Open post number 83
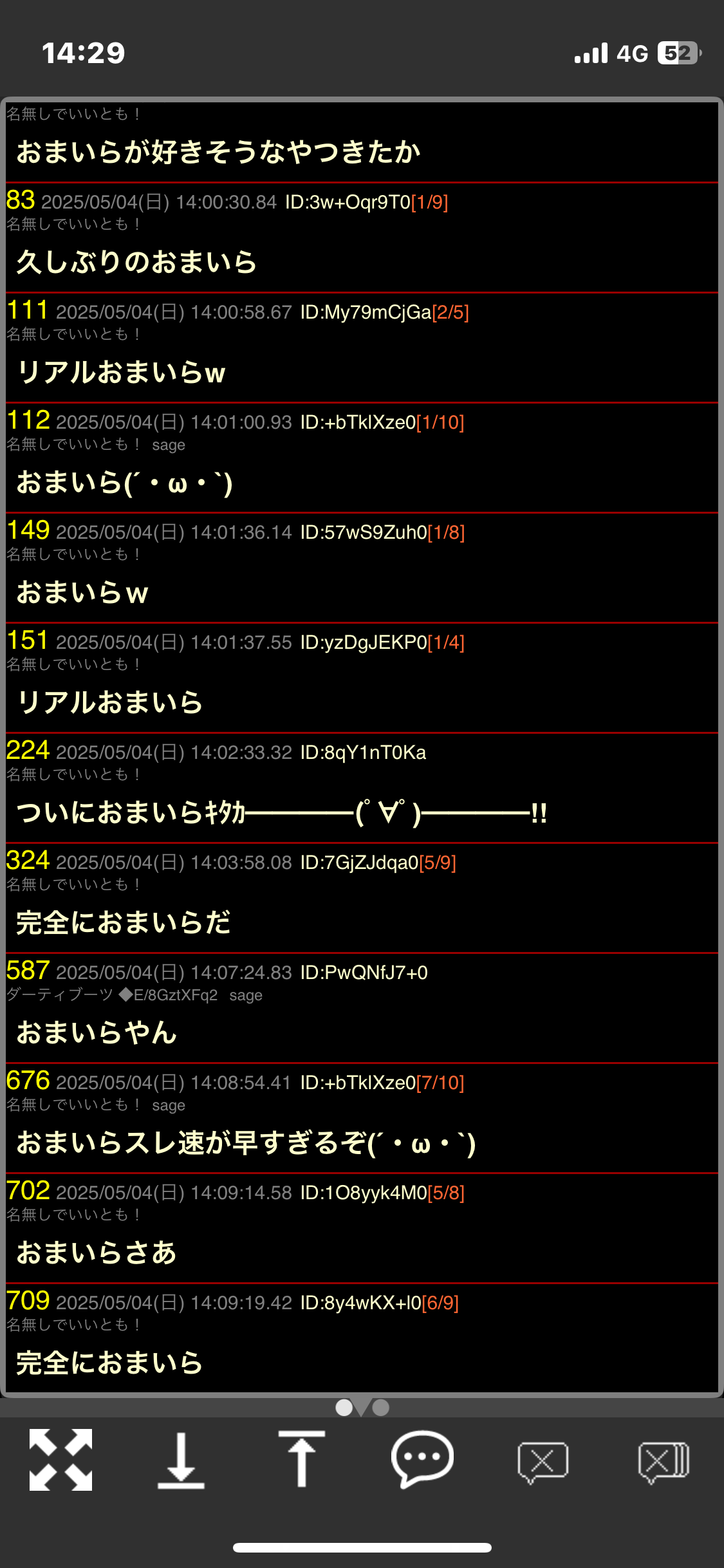The image size is (724, 1568). pos(21,200)
